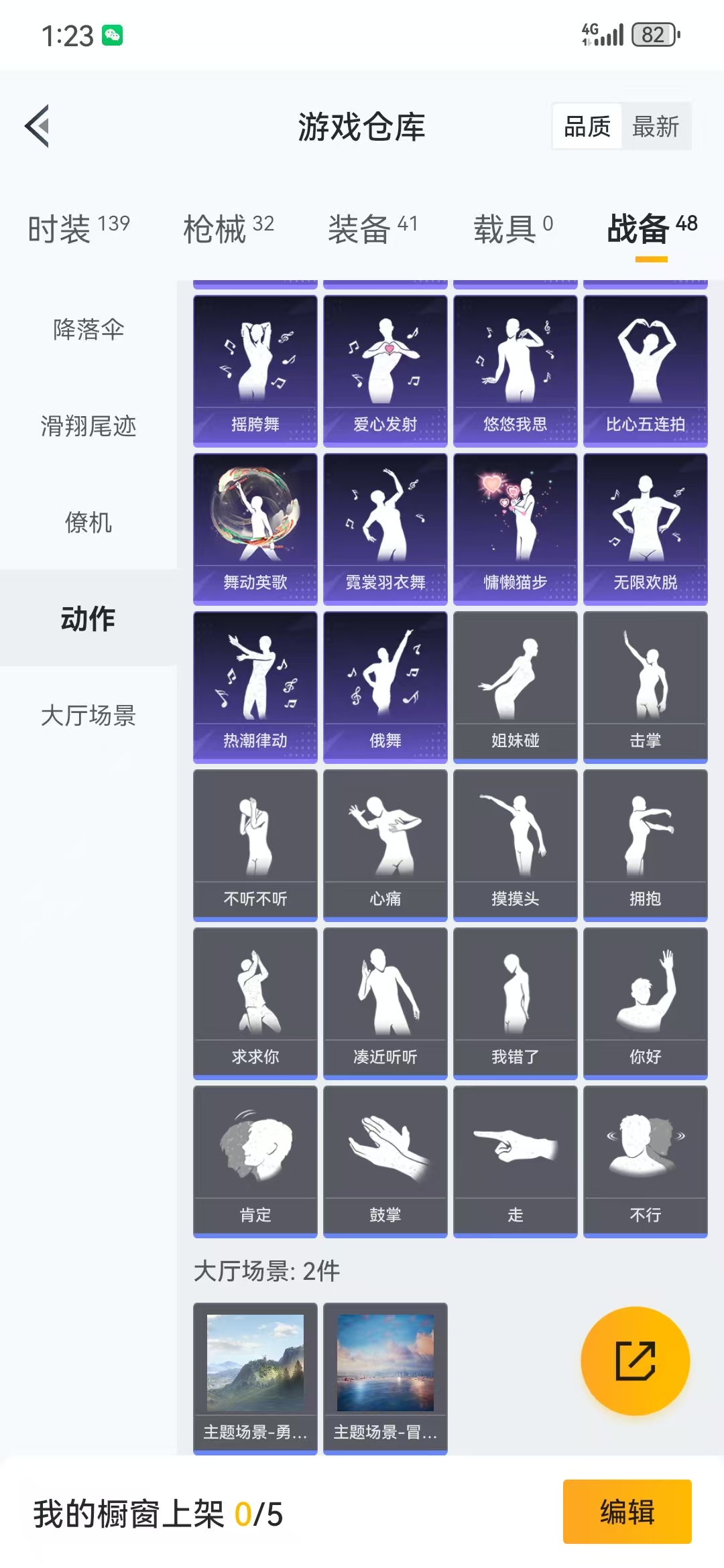This screenshot has height=1568, width=724.
Task: Open the 鼓掌 action item
Action: 385,1161
